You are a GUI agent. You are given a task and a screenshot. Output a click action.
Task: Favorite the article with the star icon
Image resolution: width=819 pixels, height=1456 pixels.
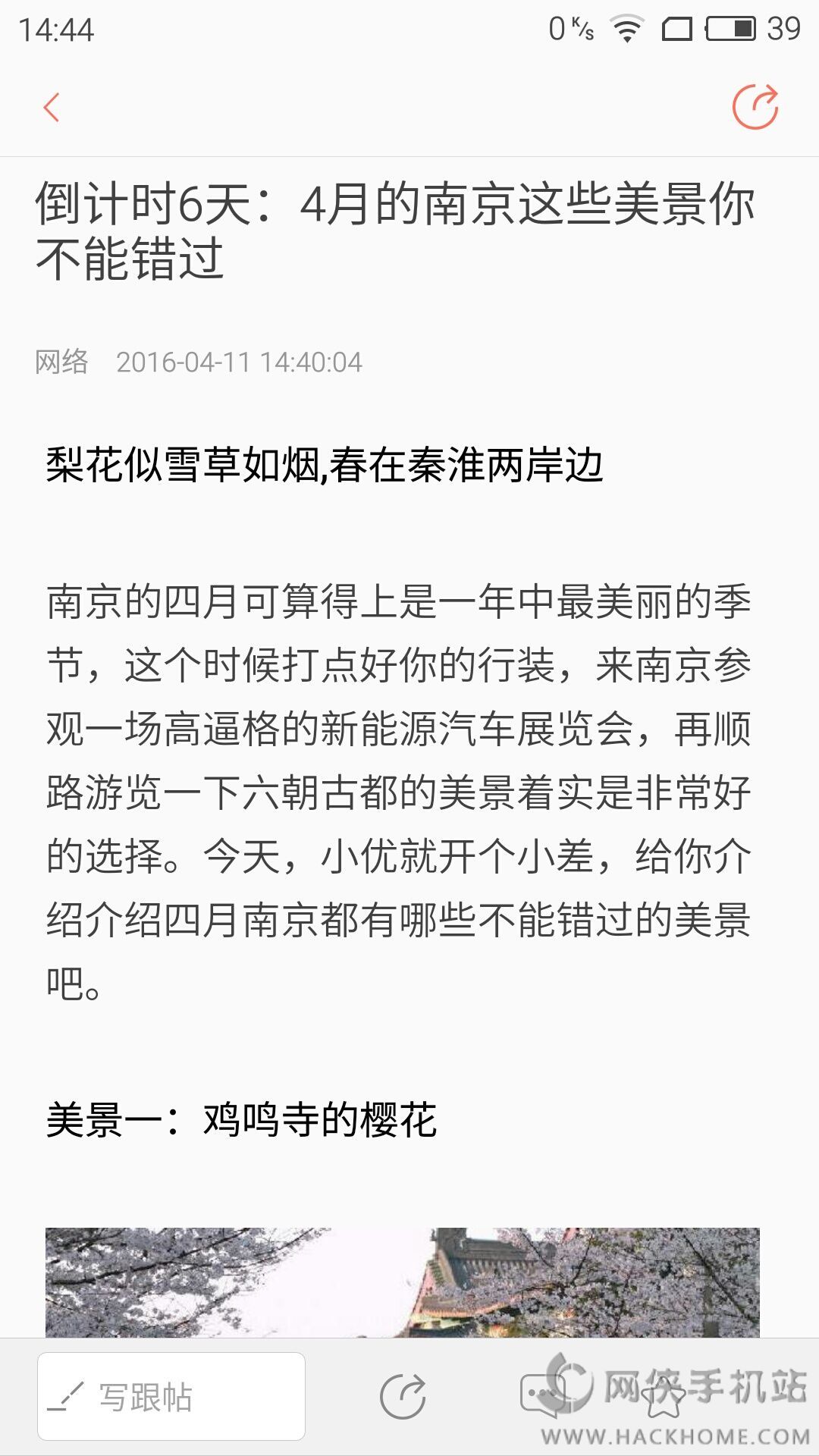click(x=664, y=1395)
